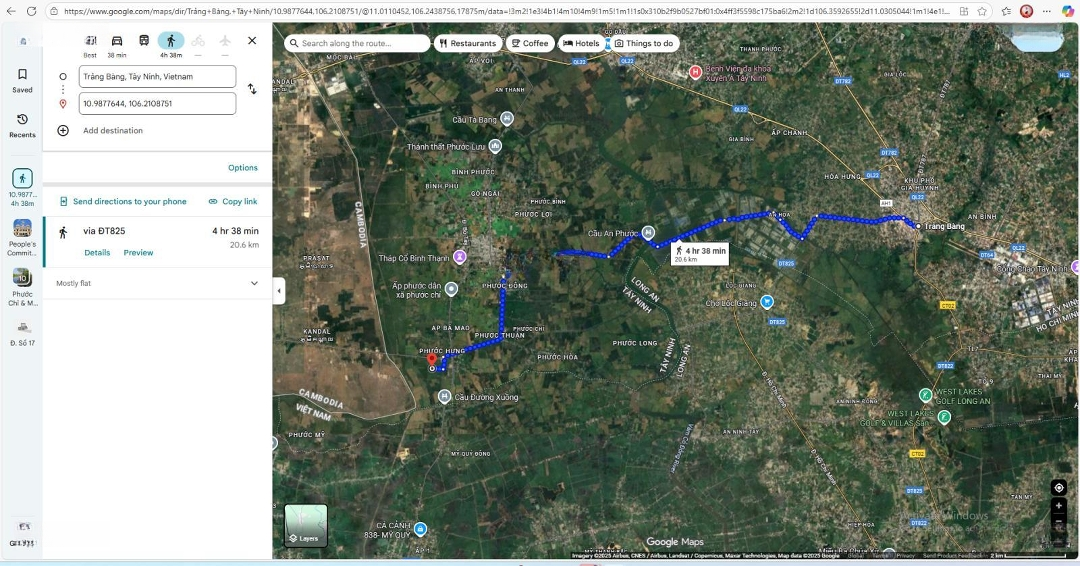
Task: Show Hotels along the route
Action: [581, 43]
